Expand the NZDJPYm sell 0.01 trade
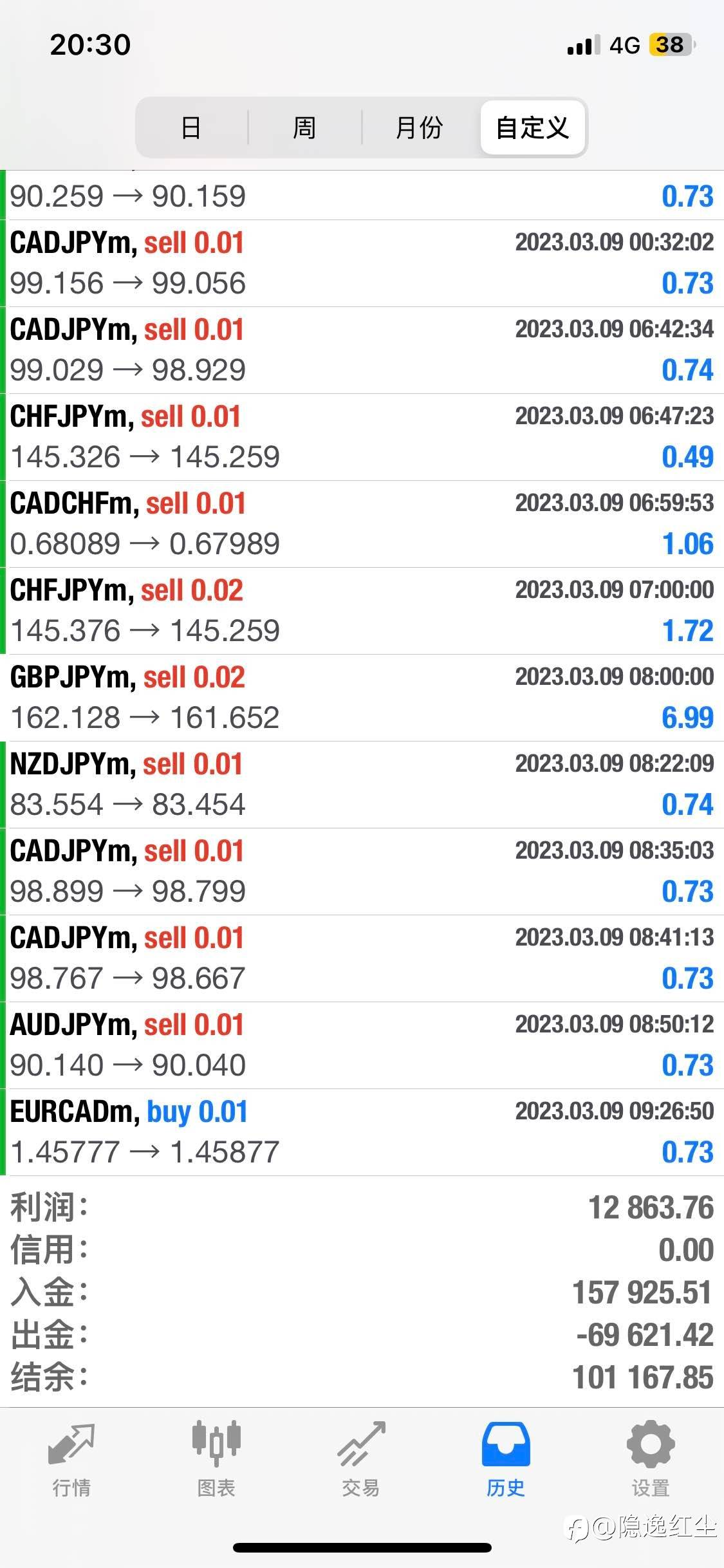Viewport: 724px width, 1568px height. pos(362,785)
